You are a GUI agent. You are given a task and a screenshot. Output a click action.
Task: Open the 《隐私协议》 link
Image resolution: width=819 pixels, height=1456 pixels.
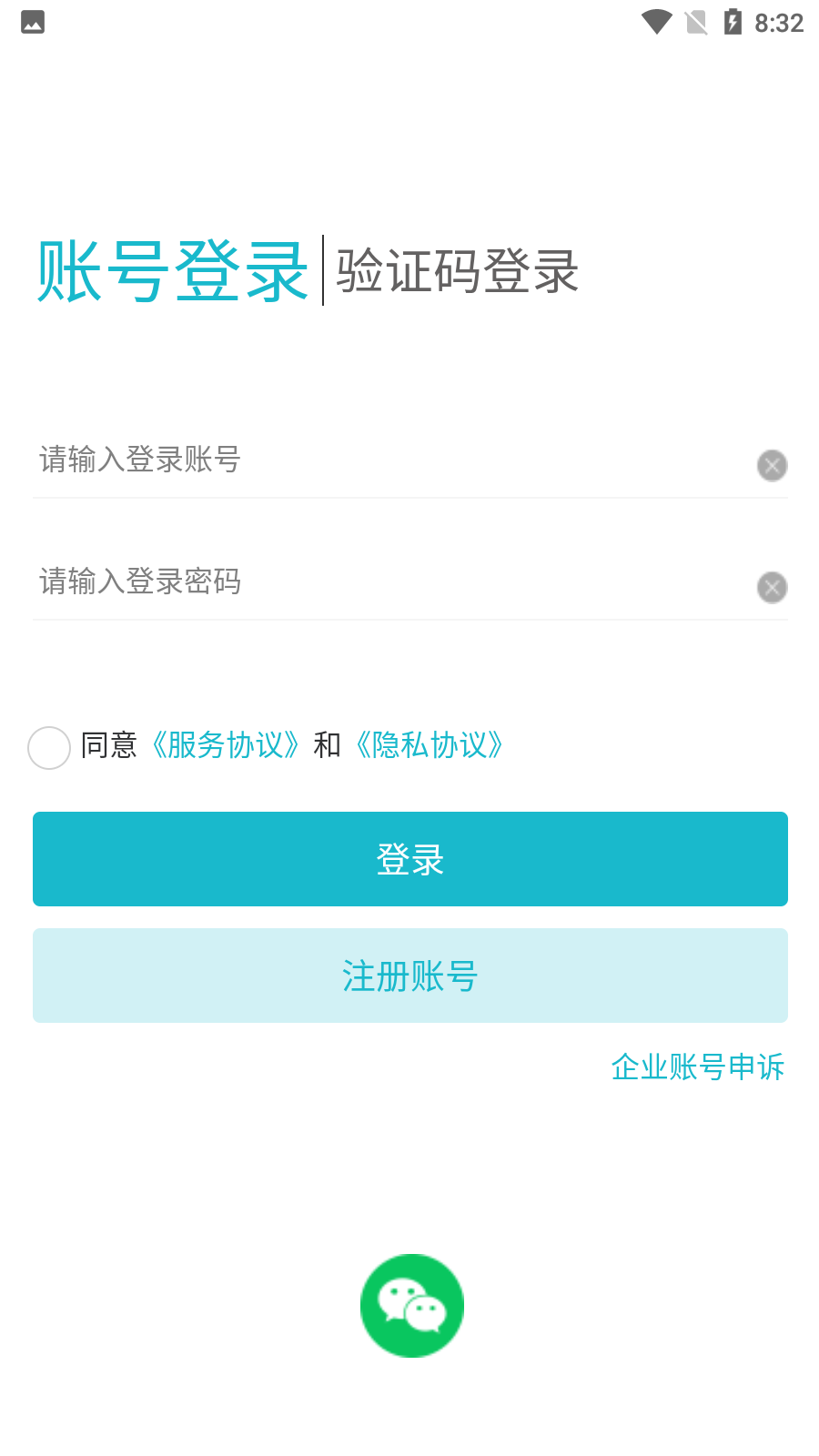tap(430, 745)
